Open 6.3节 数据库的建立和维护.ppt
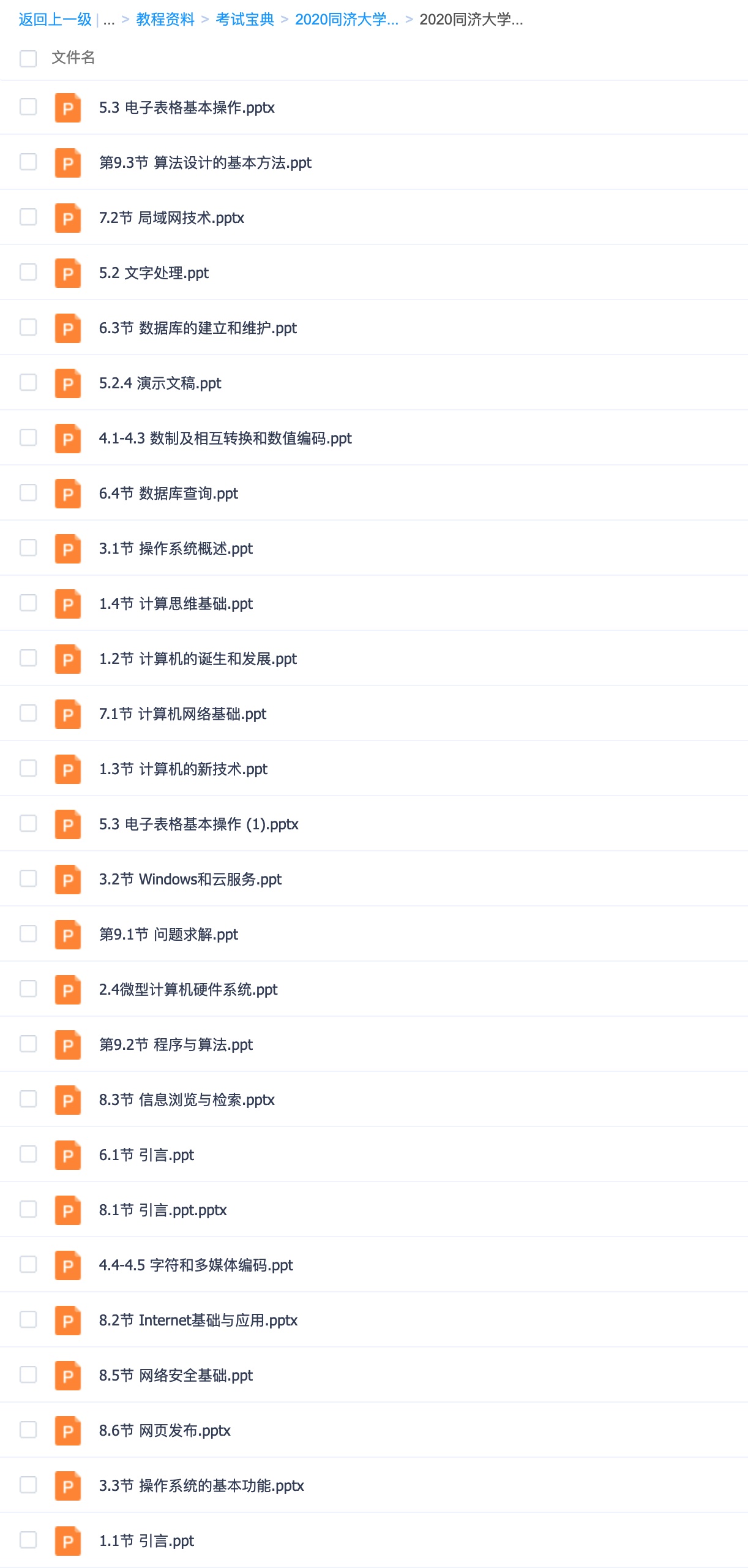The image size is (748, 1568). pyautogui.click(x=198, y=328)
